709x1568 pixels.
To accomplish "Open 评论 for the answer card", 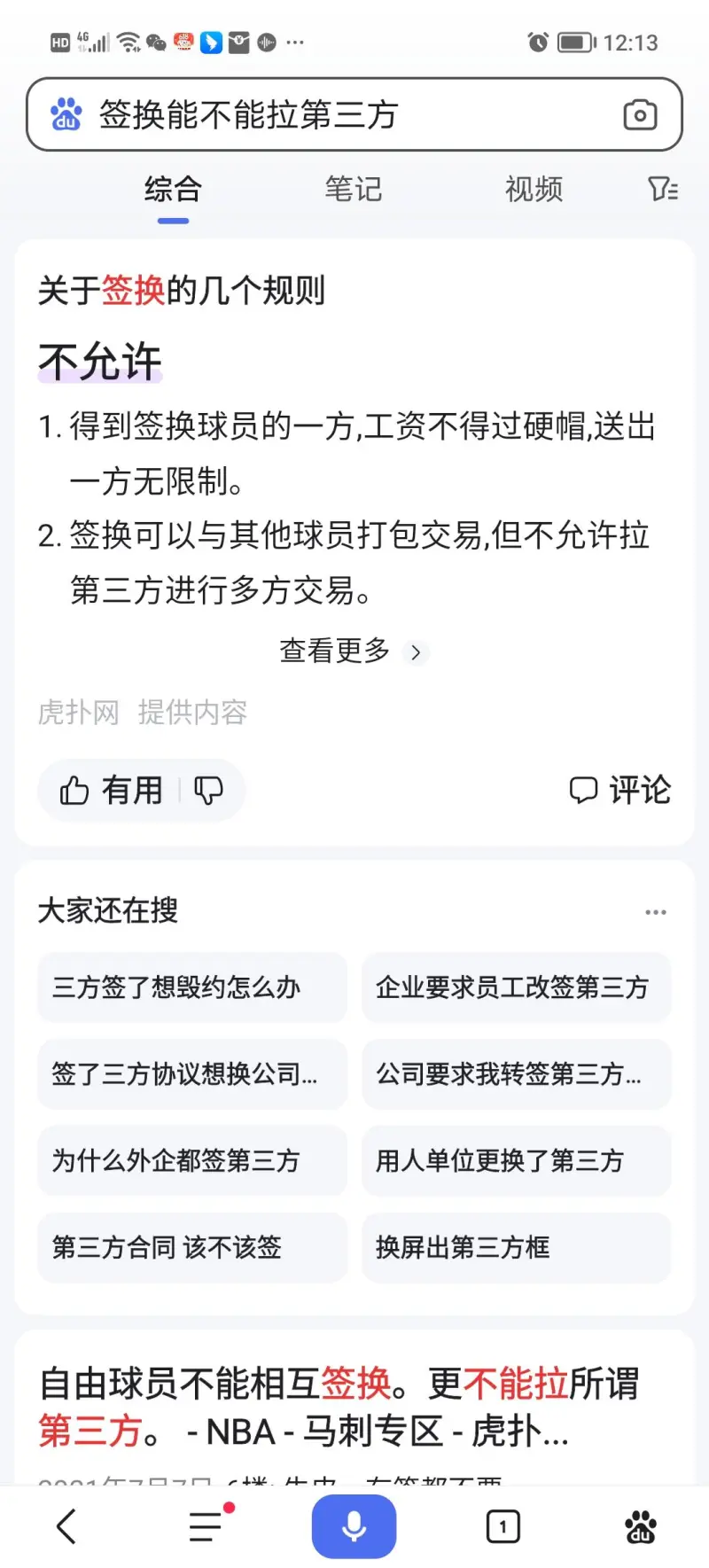I will point(619,790).
